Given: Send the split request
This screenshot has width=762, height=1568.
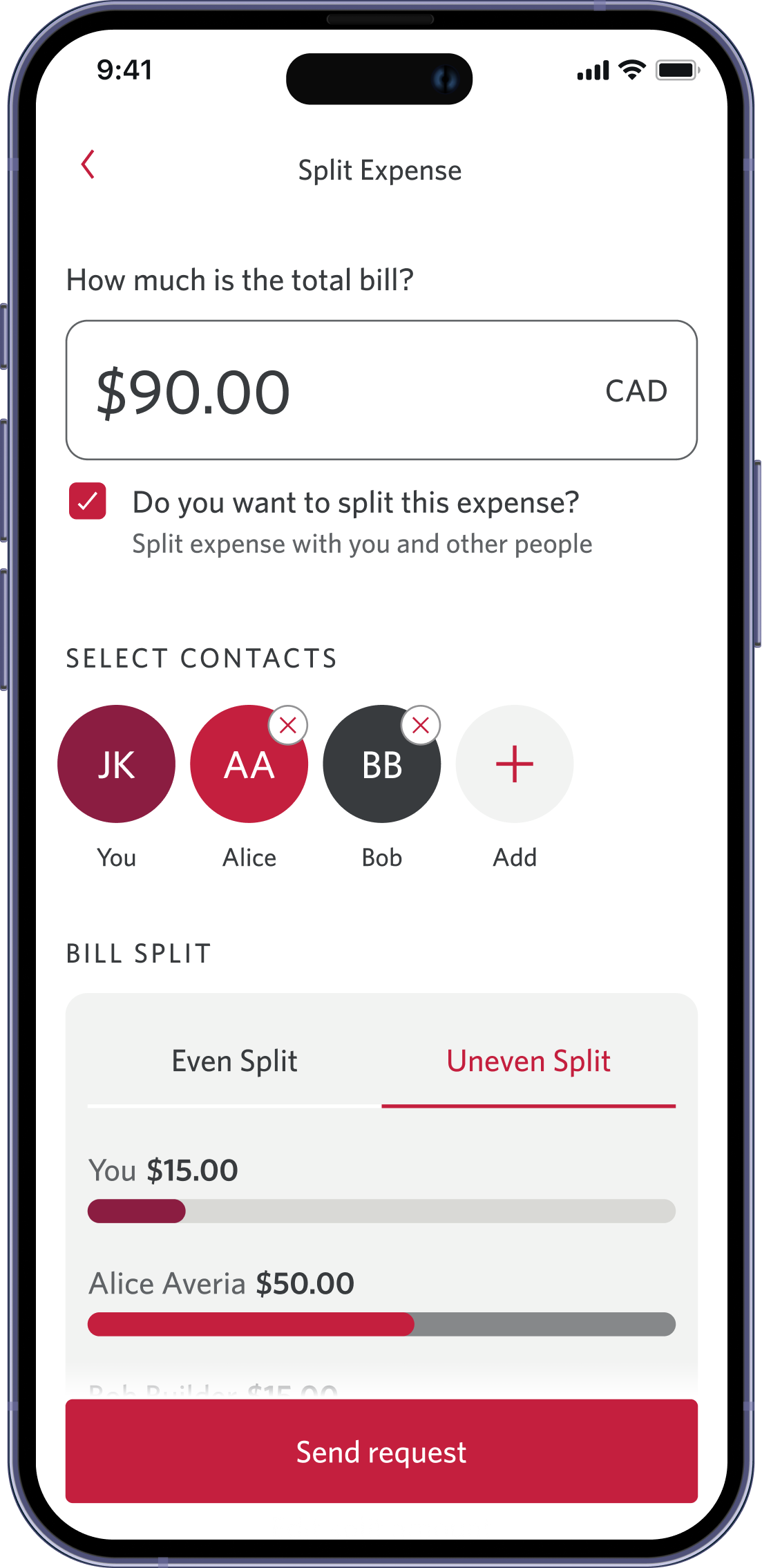Looking at the screenshot, I should [381, 1451].
